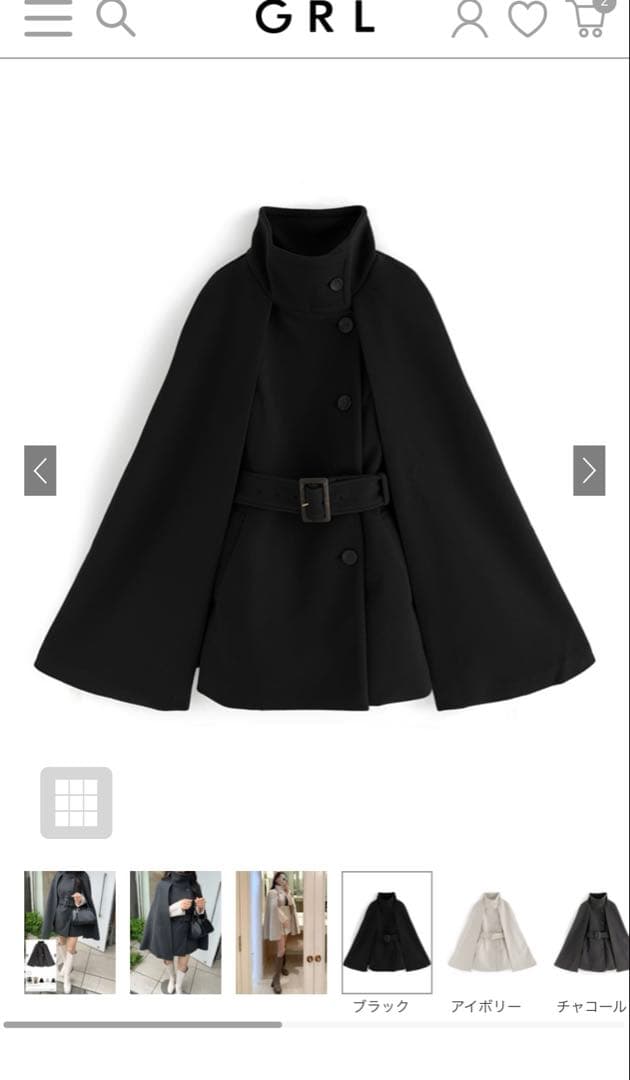Show the next product image

(589, 470)
